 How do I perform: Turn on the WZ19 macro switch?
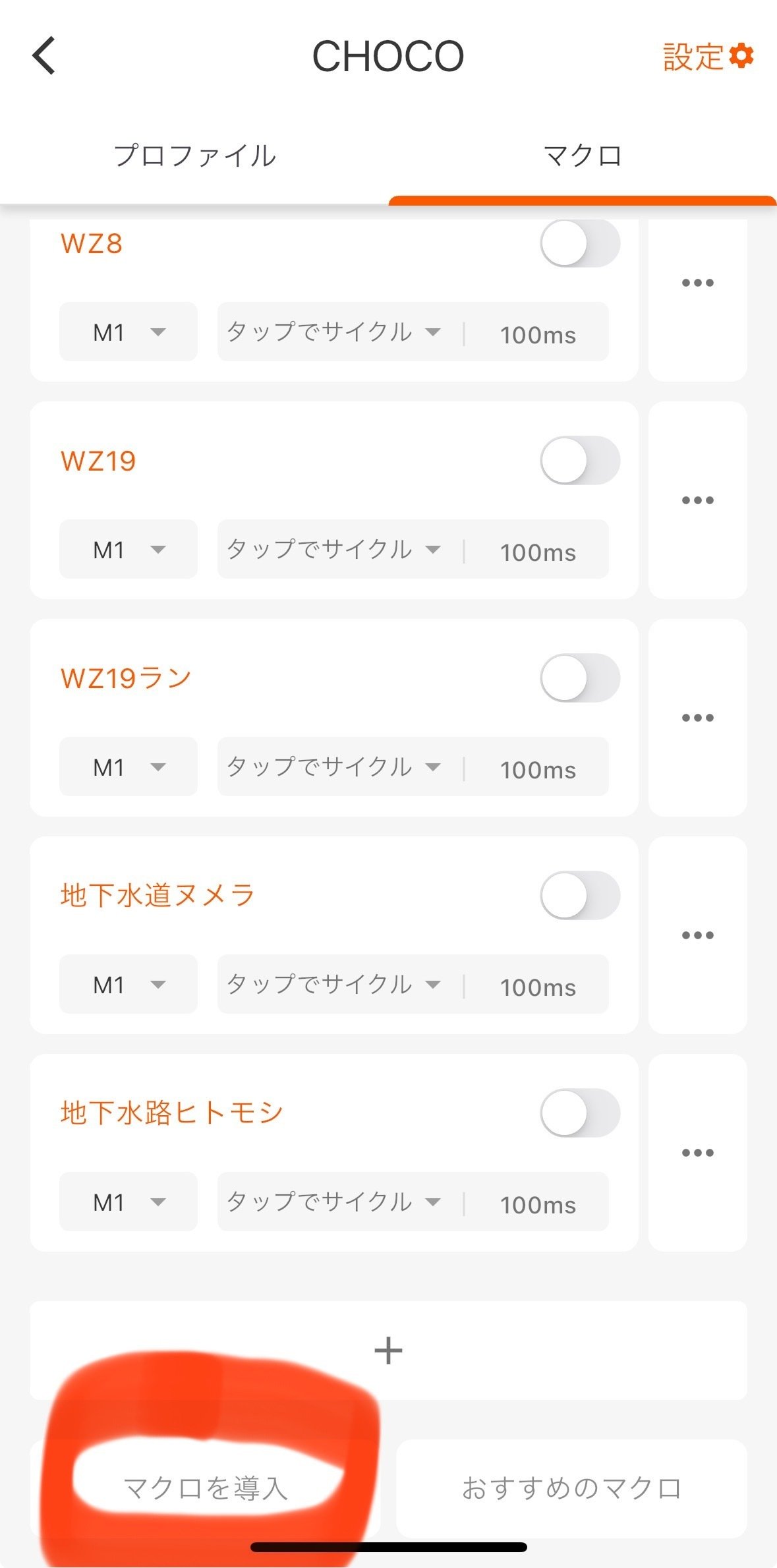point(580,461)
